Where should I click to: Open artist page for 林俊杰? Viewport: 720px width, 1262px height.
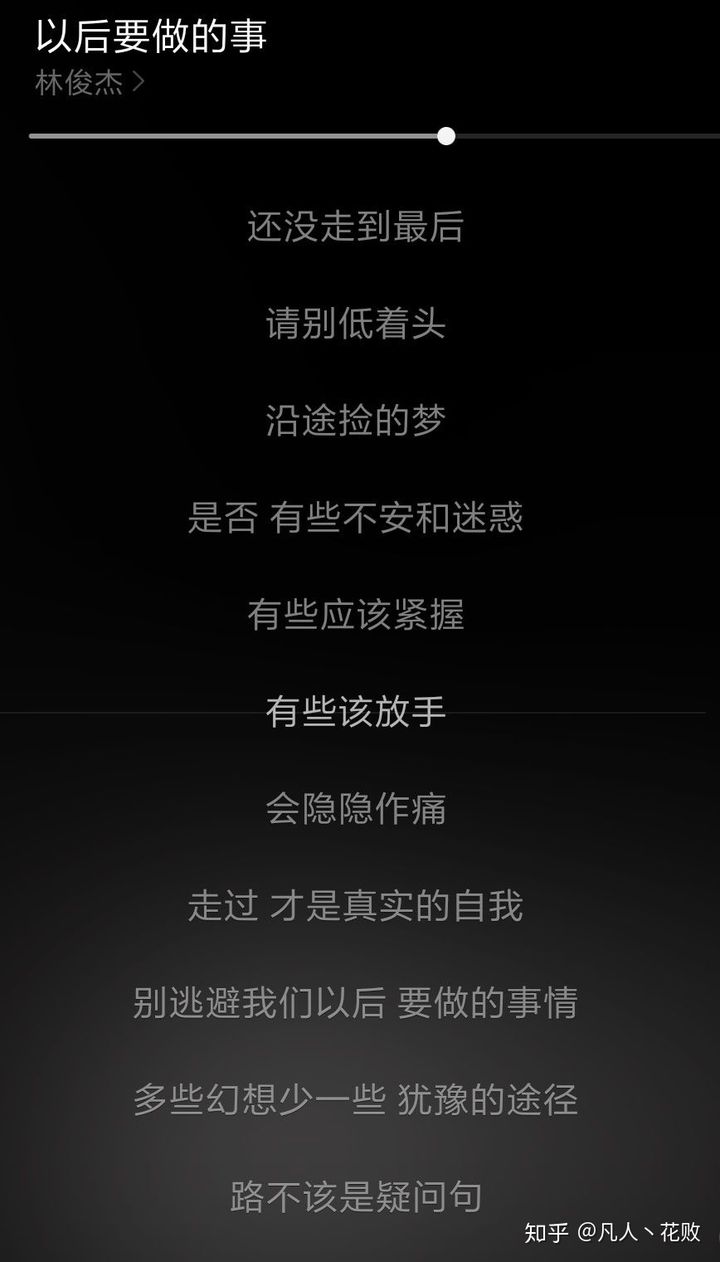[90, 83]
